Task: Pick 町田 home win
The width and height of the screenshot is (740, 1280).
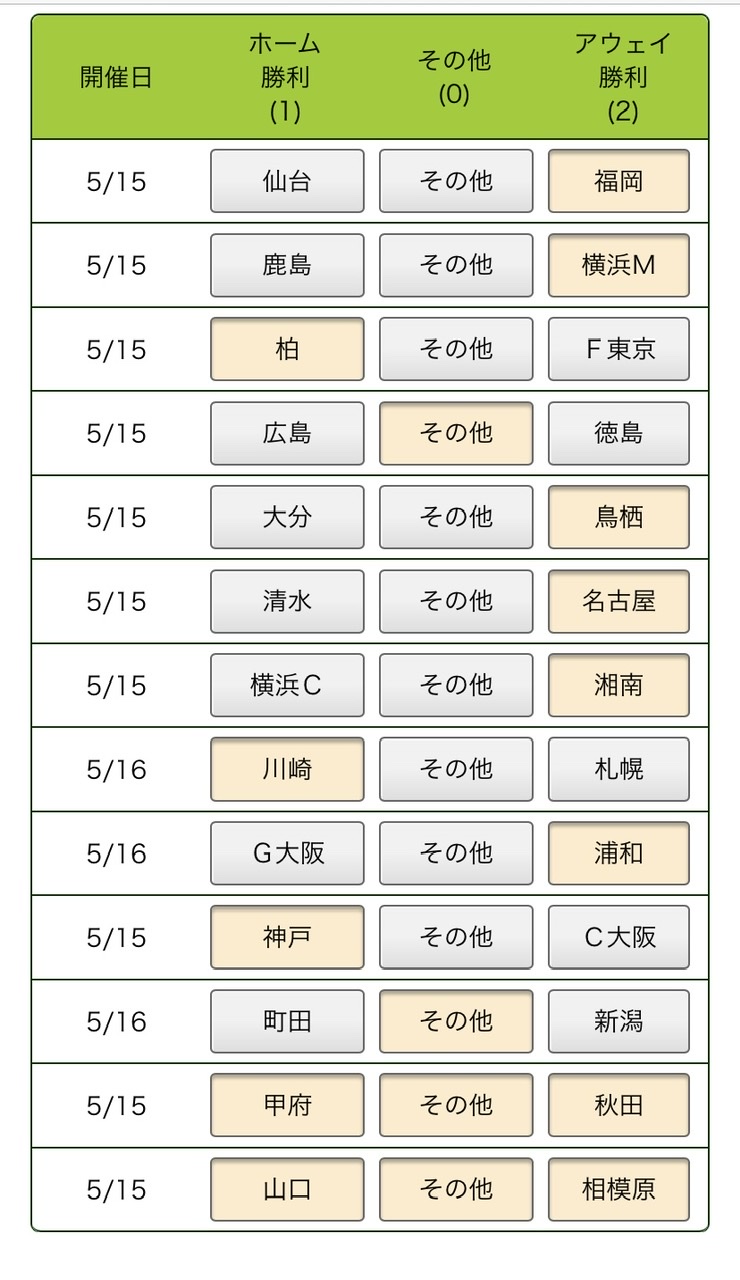Action: [287, 1021]
